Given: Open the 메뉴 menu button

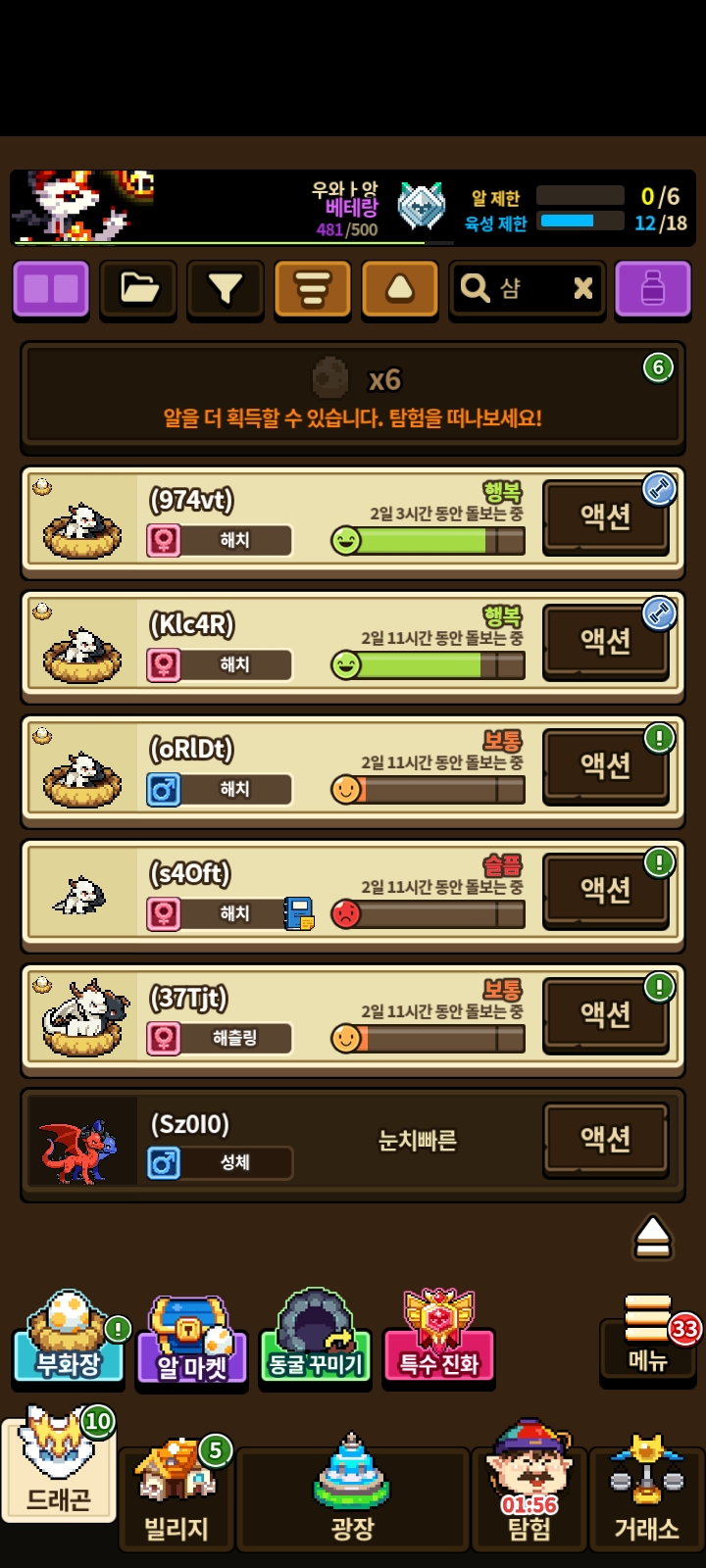Looking at the screenshot, I should [x=647, y=1341].
